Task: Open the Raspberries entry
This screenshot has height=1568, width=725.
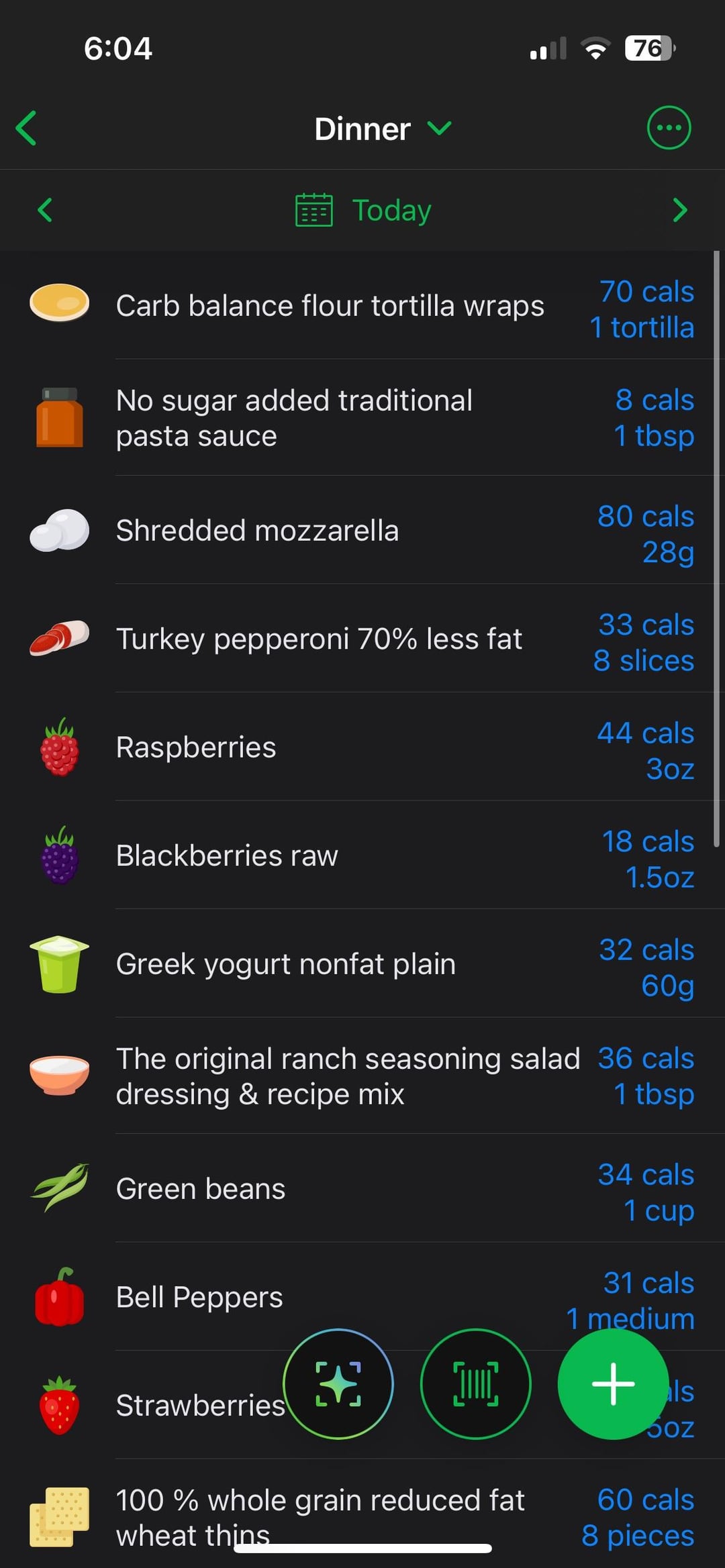Action: click(x=362, y=747)
